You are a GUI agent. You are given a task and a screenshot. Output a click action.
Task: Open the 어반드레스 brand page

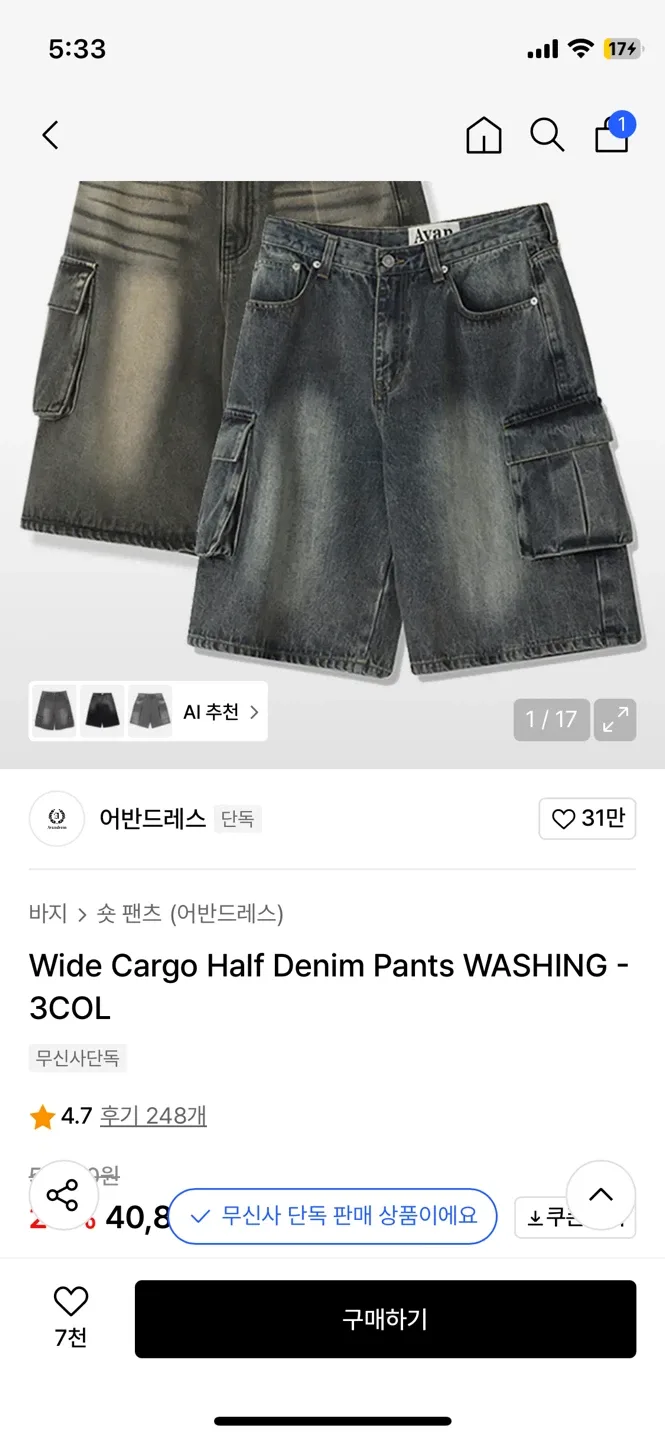coord(152,819)
